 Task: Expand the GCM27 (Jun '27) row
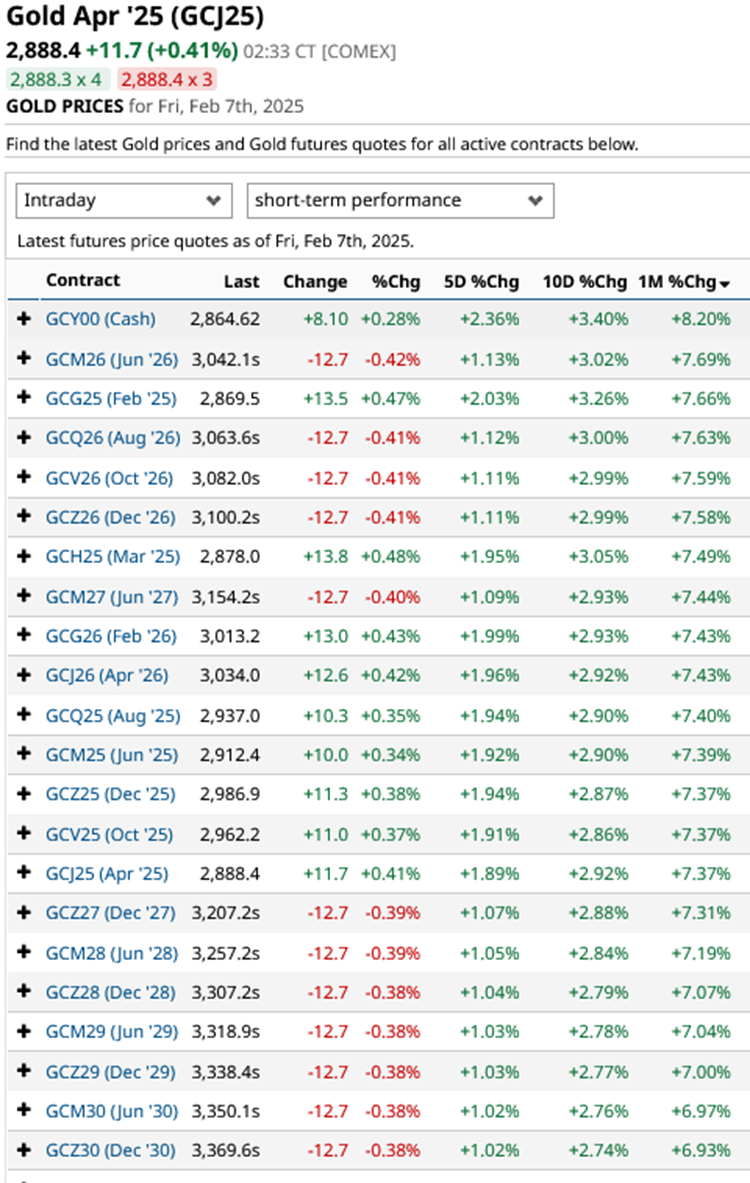(x=25, y=597)
